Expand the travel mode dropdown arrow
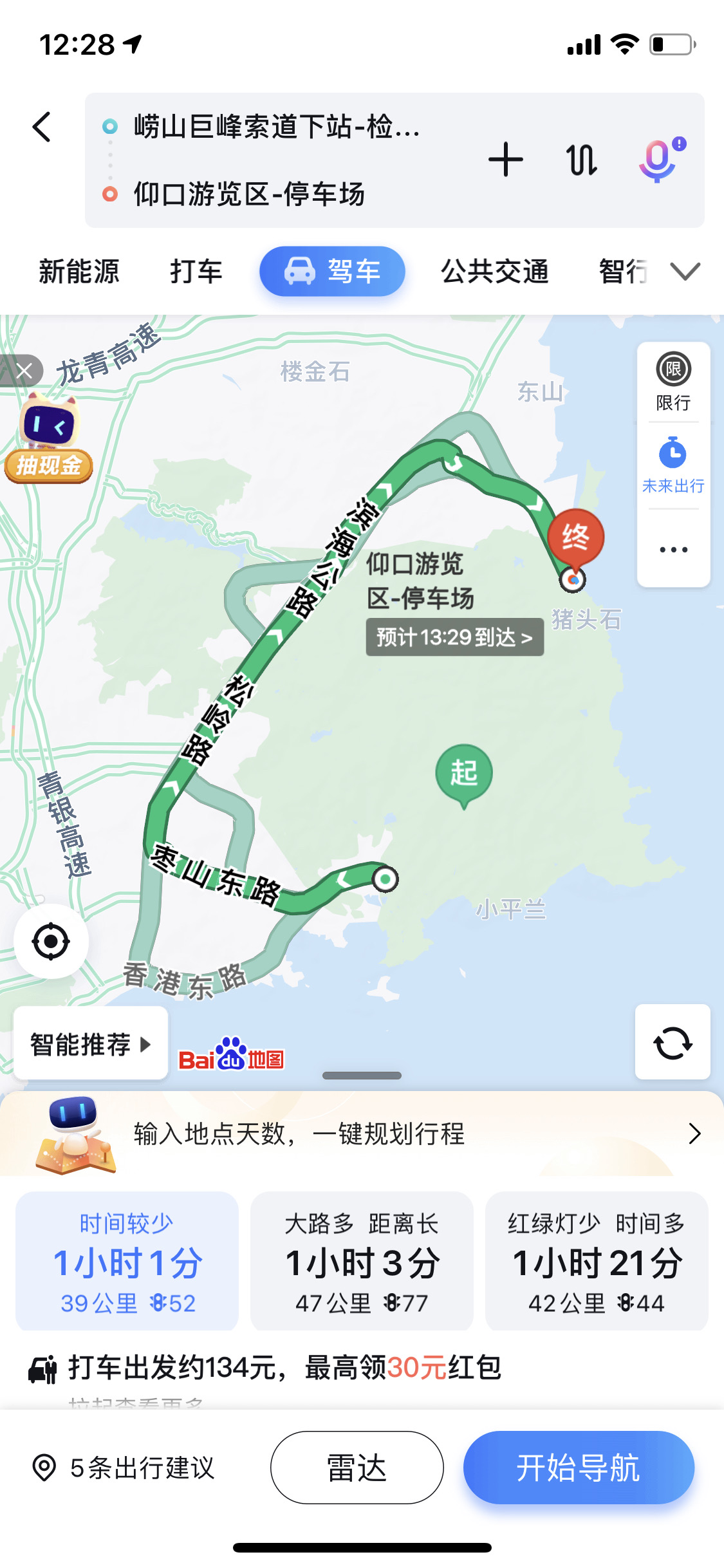The width and height of the screenshot is (724, 1568). pyautogui.click(x=685, y=272)
